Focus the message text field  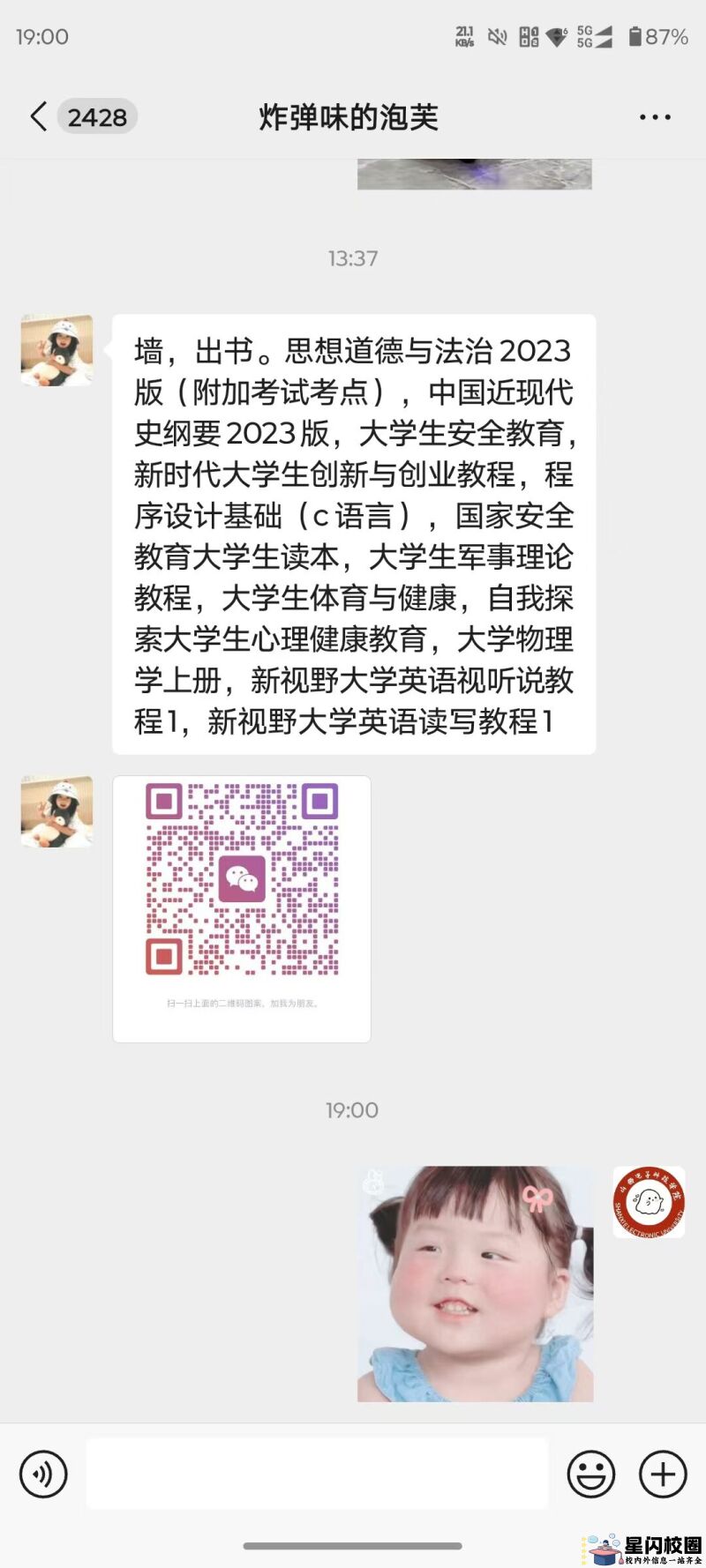pyautogui.click(x=317, y=1474)
